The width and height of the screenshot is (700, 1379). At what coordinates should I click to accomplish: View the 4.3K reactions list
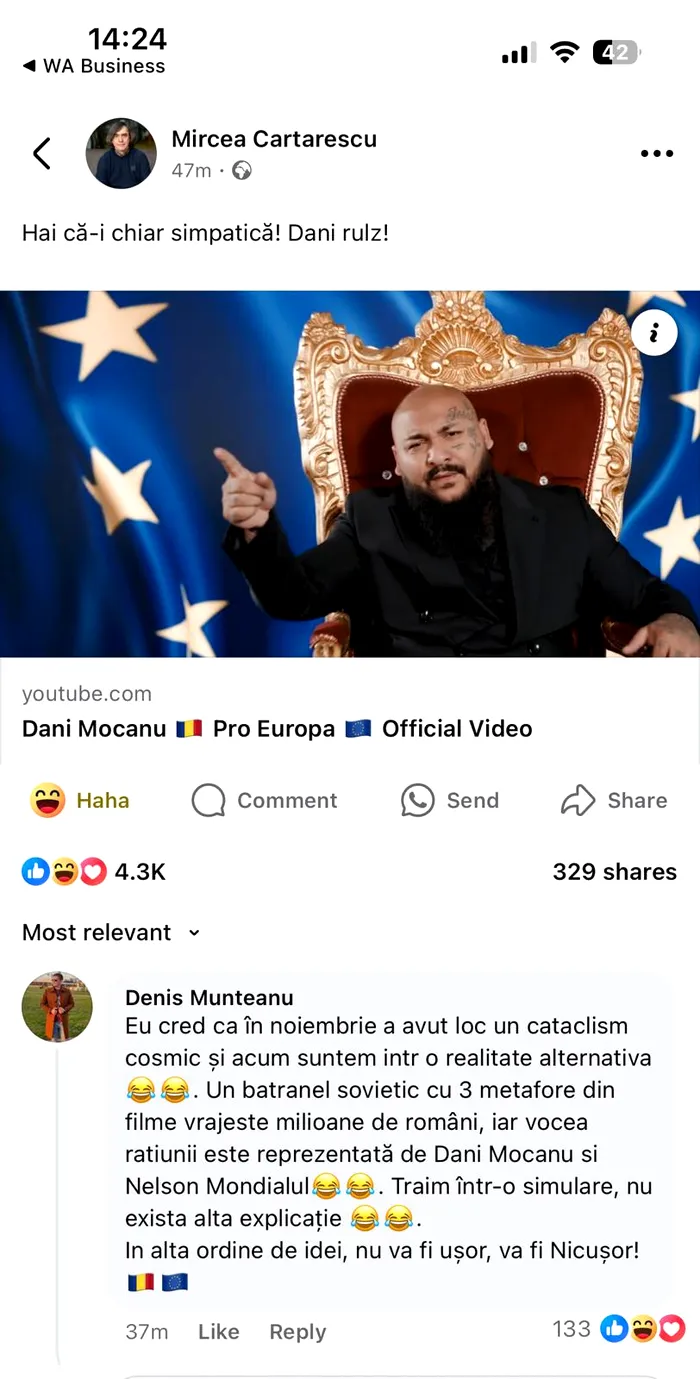click(93, 872)
